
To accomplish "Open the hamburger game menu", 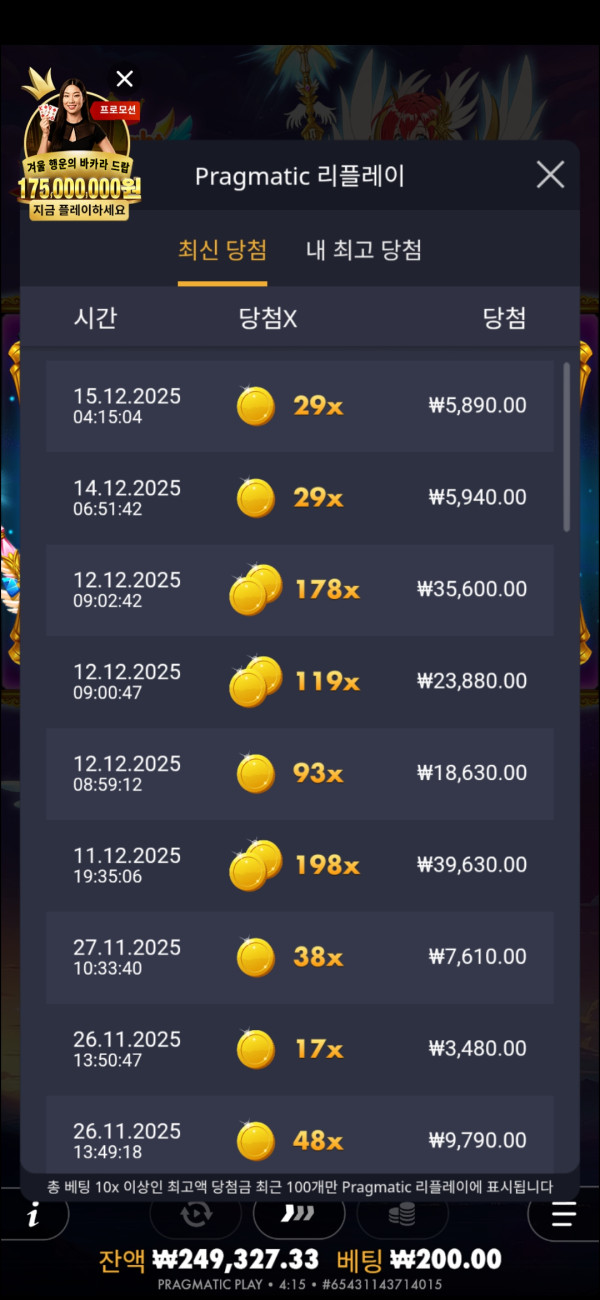I will coord(564,1215).
